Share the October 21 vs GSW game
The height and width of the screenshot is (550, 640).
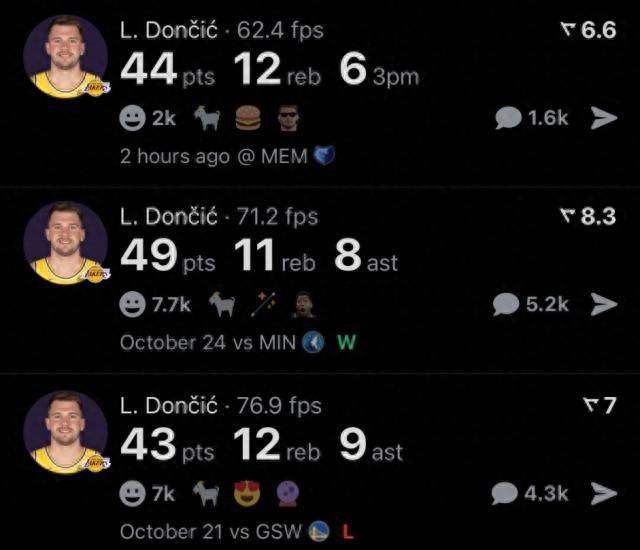click(x=603, y=493)
